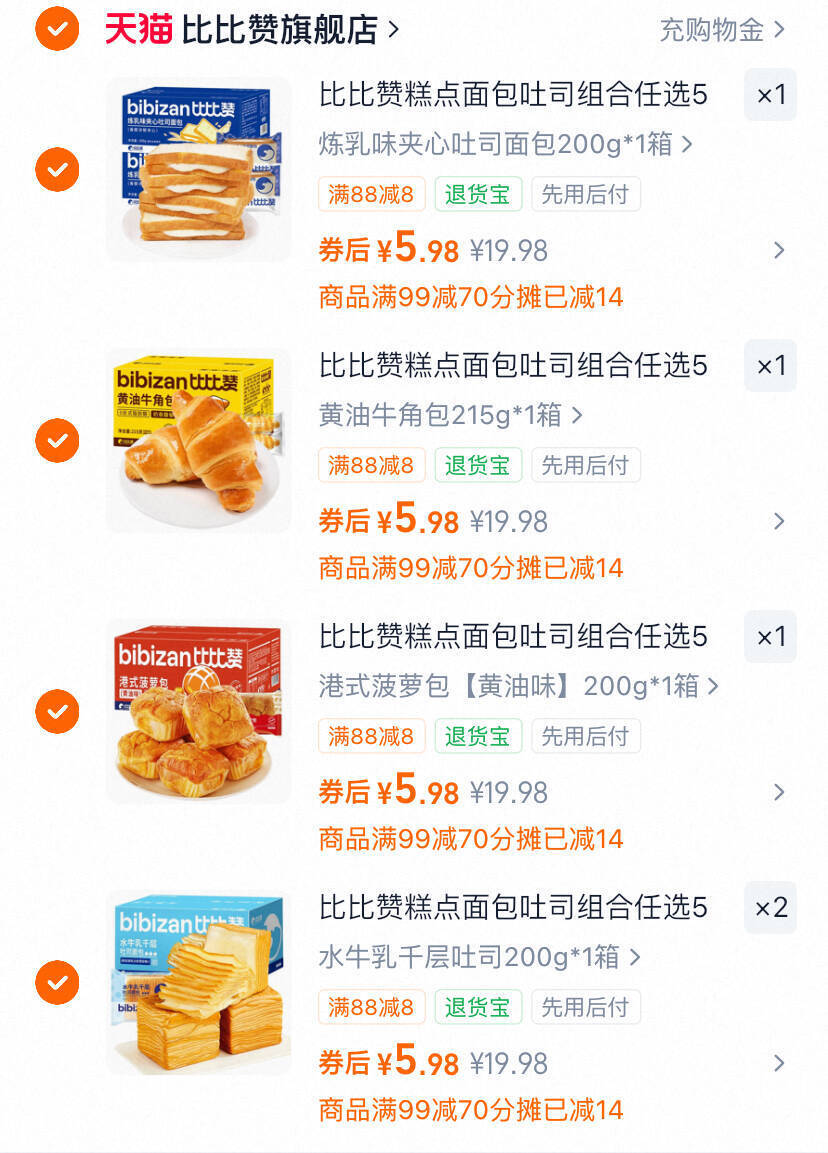Screen dimensions: 828x1153
Task: Change the 黄油牛角包215g variant
Action: (450, 415)
